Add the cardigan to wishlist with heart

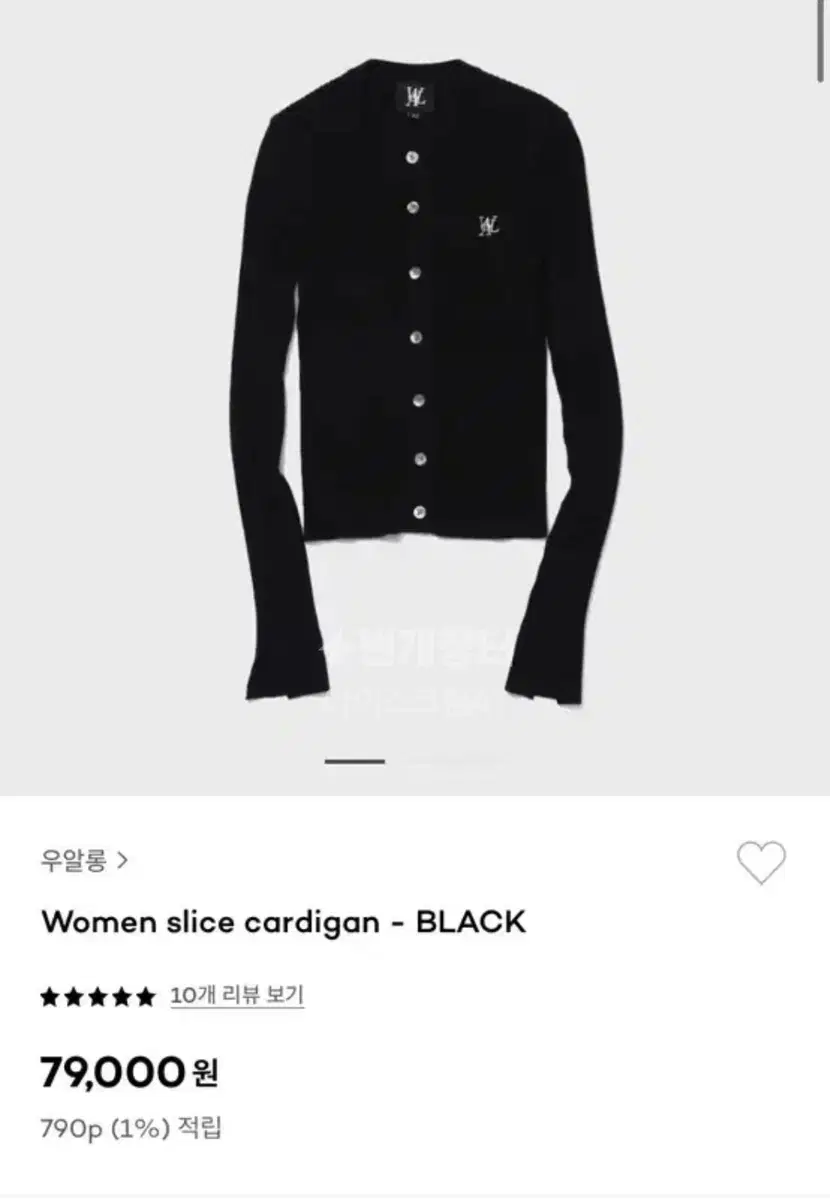[761, 863]
